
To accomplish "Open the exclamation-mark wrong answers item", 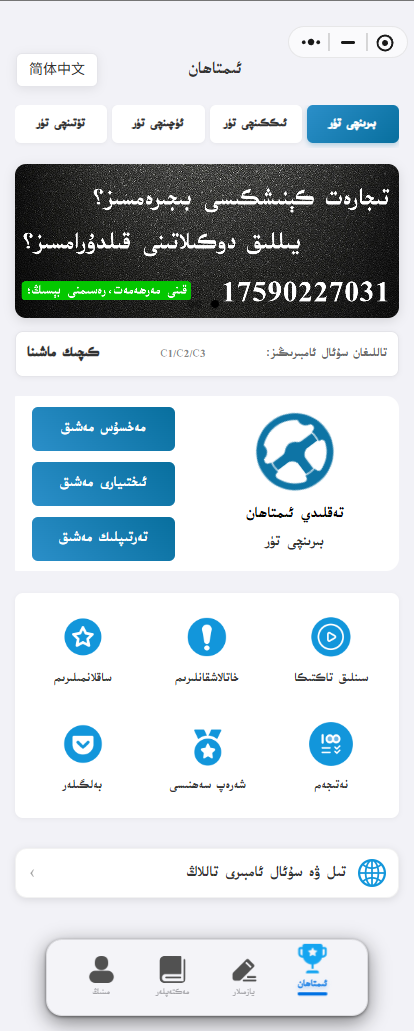I will 207,651.
